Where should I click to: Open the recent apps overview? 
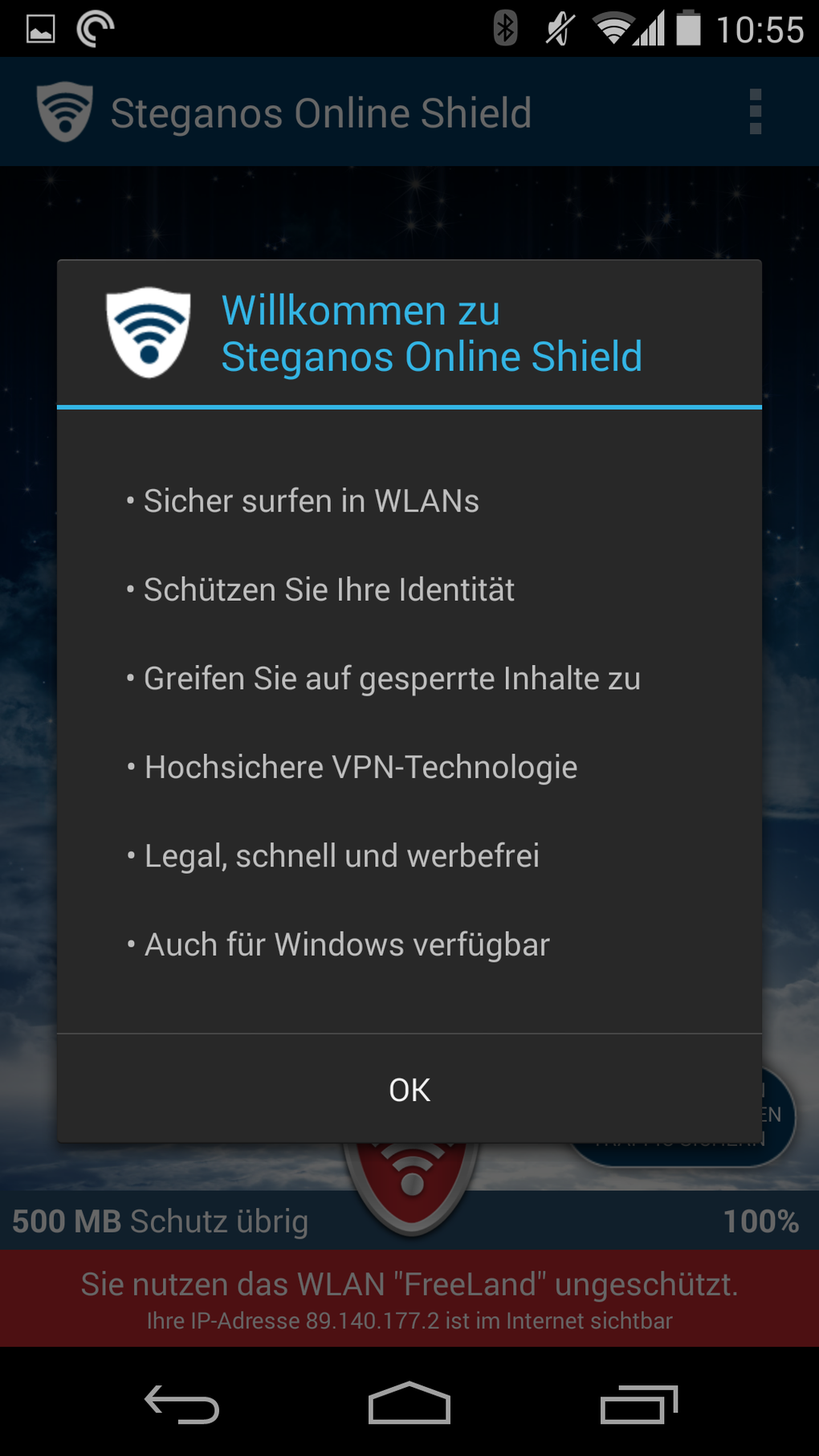click(x=639, y=1404)
